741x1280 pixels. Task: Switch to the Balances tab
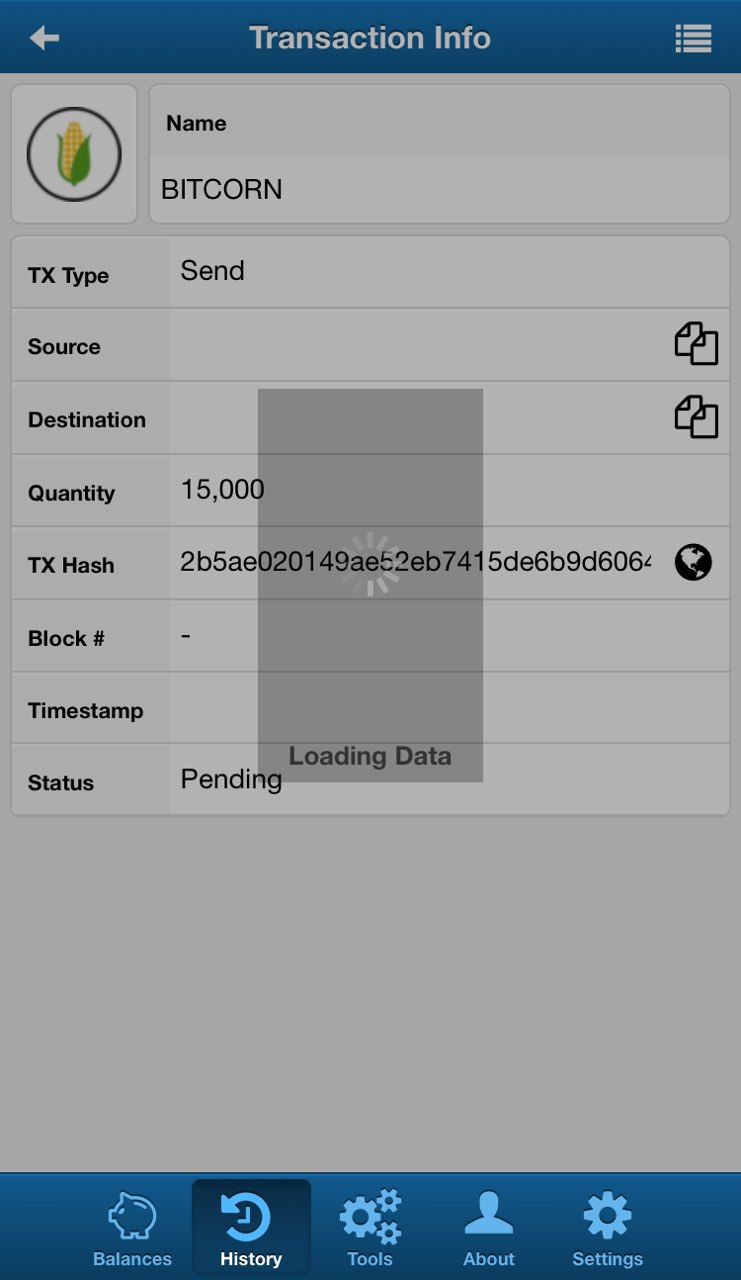point(132,1229)
